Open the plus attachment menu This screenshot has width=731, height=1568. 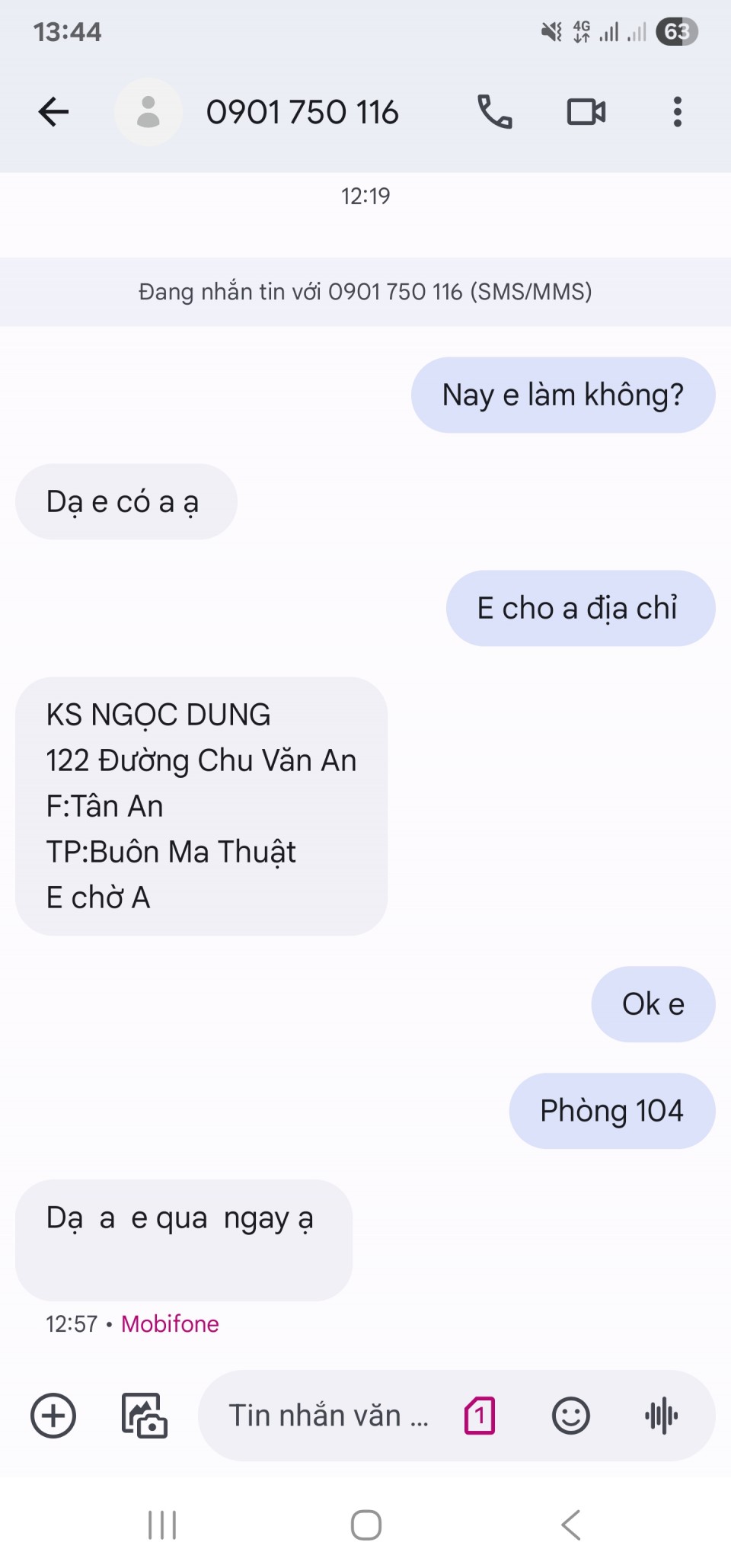click(x=53, y=1416)
